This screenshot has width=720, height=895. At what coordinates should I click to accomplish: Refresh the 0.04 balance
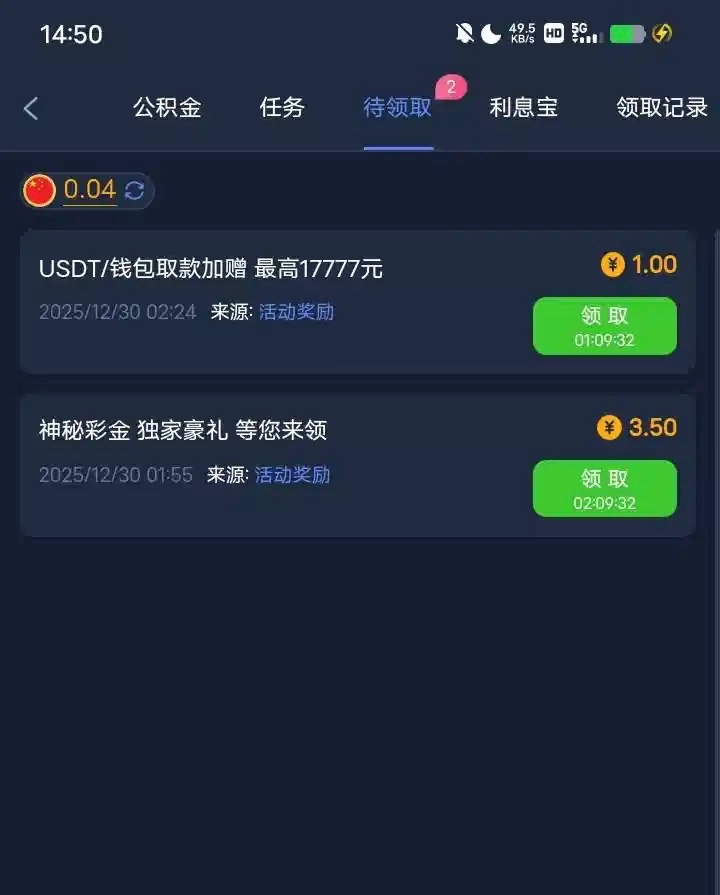click(135, 190)
